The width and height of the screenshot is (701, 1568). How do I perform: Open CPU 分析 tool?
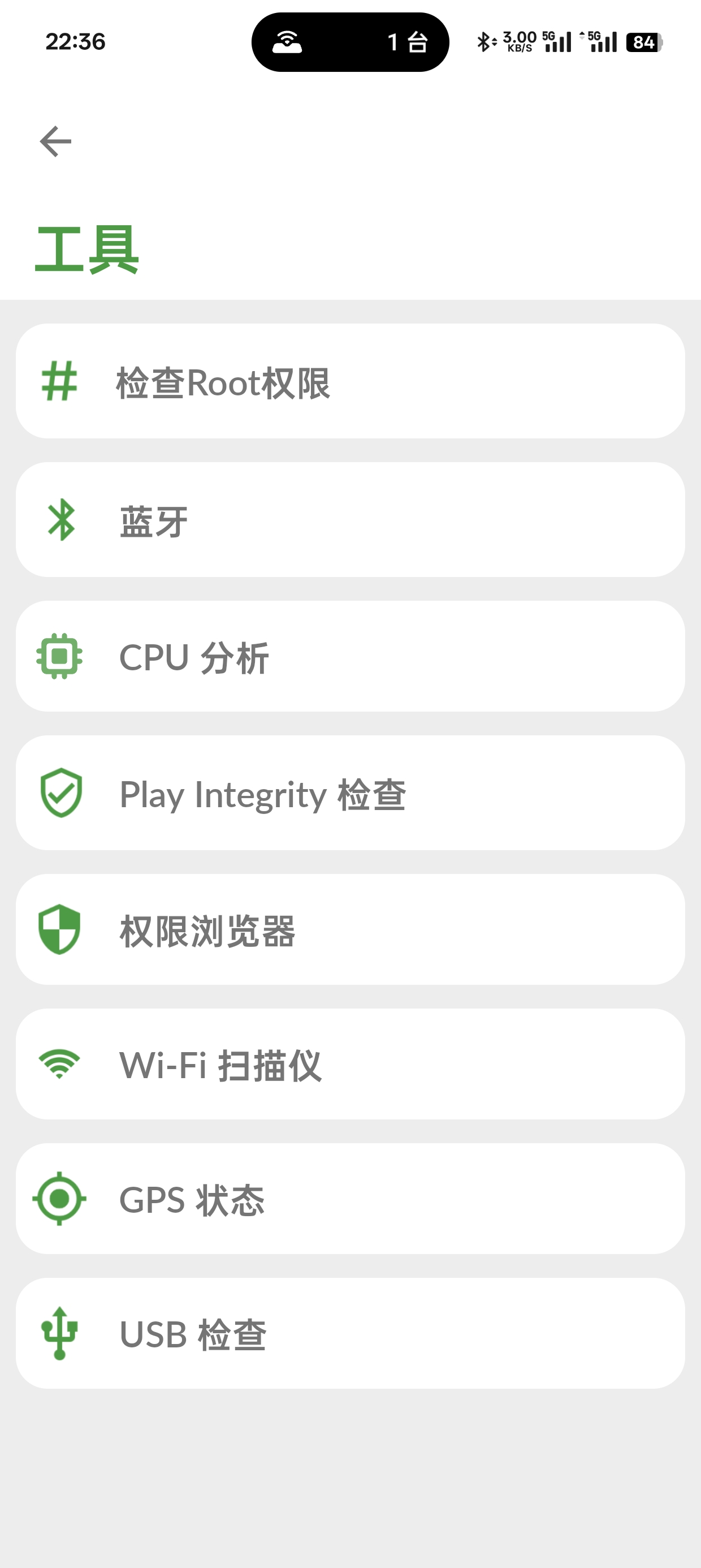tap(350, 655)
